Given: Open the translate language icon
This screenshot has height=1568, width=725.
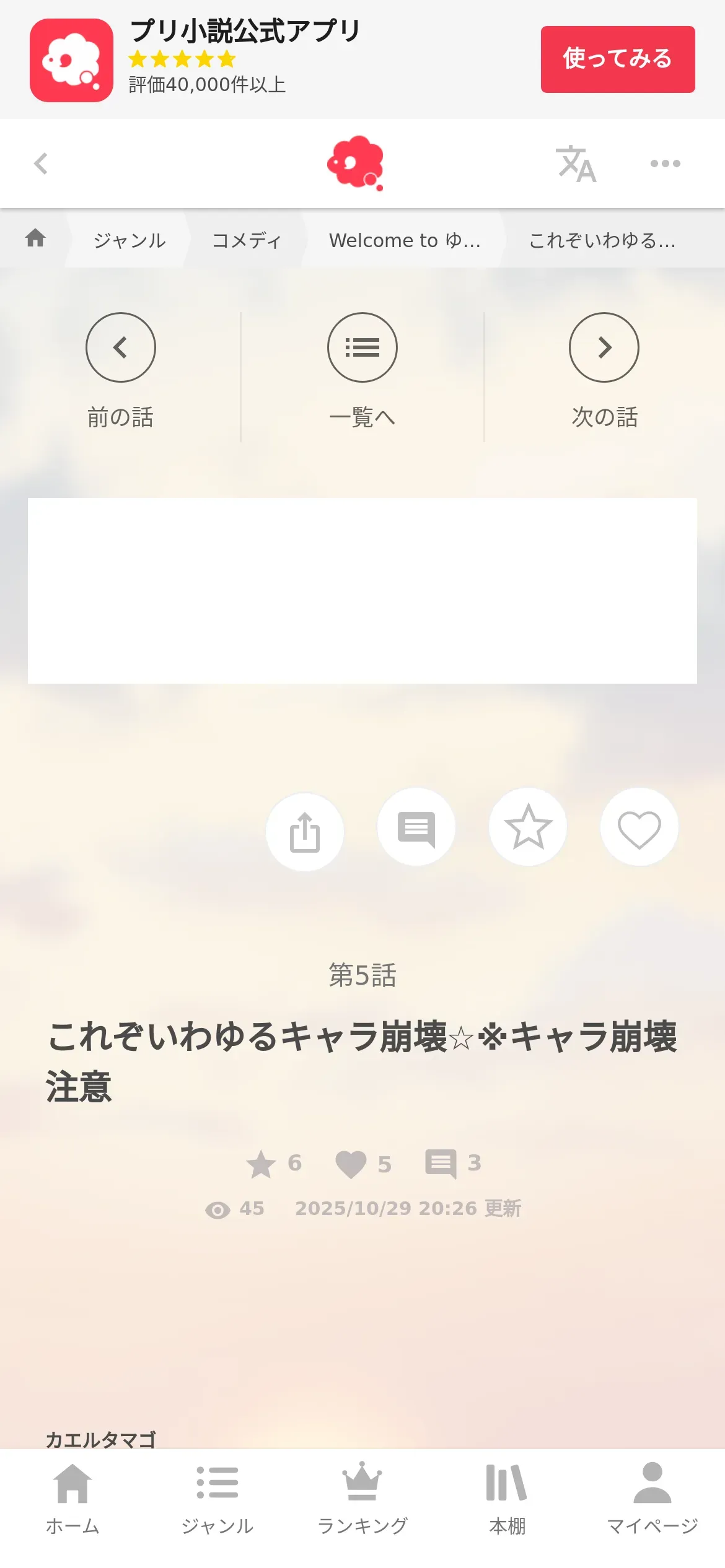Looking at the screenshot, I should tap(576, 164).
